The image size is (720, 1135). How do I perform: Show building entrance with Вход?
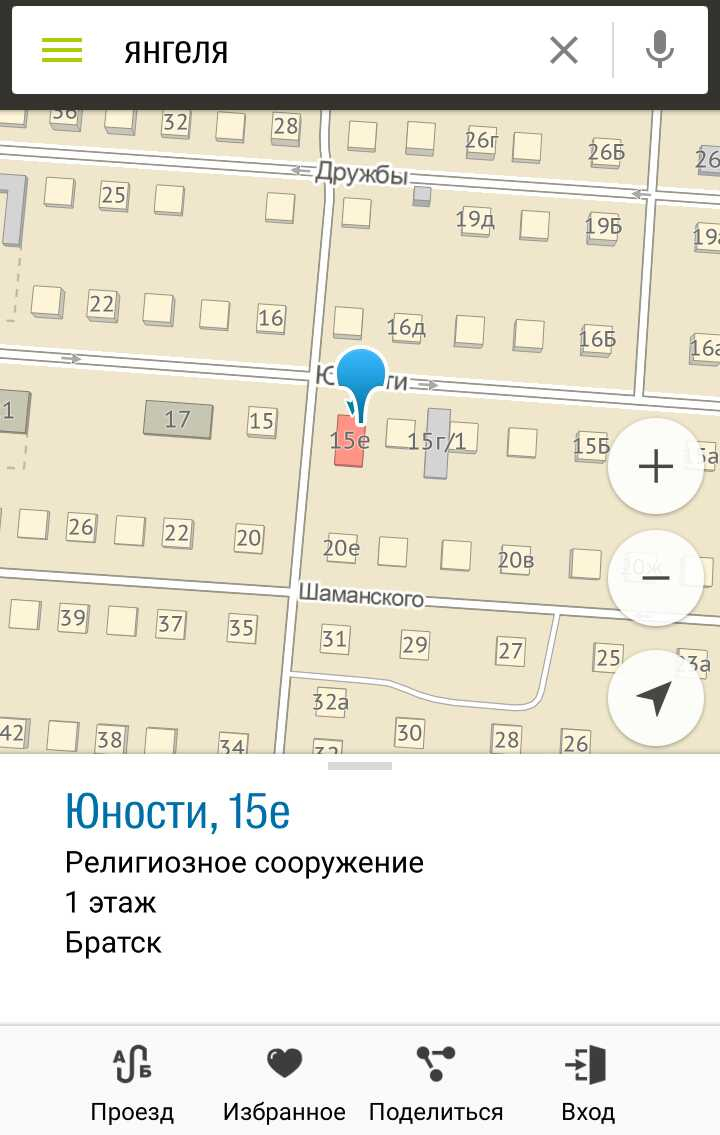[x=588, y=1082]
